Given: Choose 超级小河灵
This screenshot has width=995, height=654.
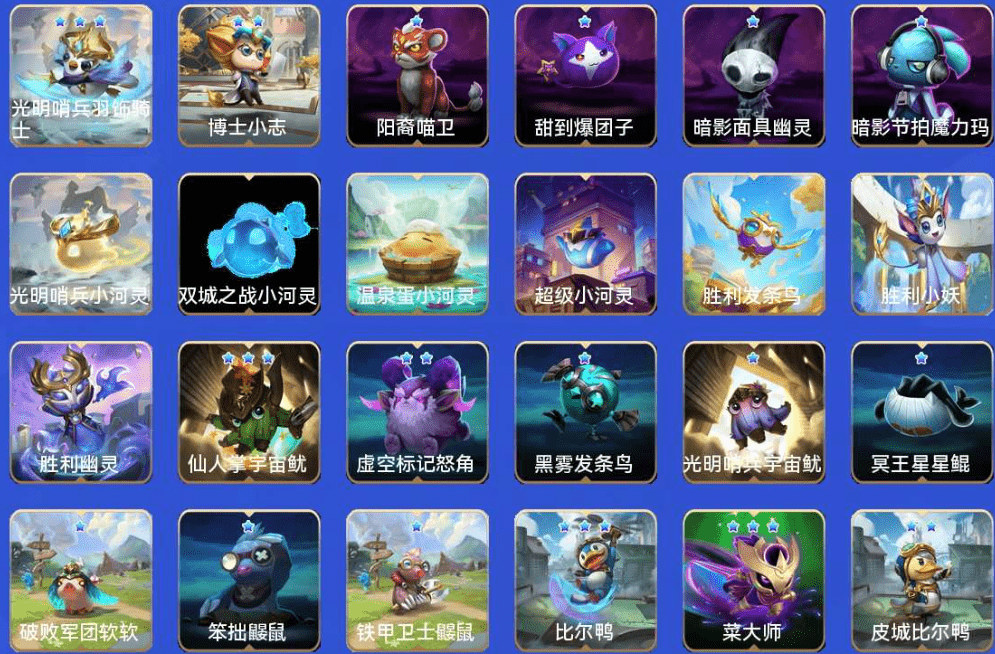Looking at the screenshot, I should tap(585, 244).
